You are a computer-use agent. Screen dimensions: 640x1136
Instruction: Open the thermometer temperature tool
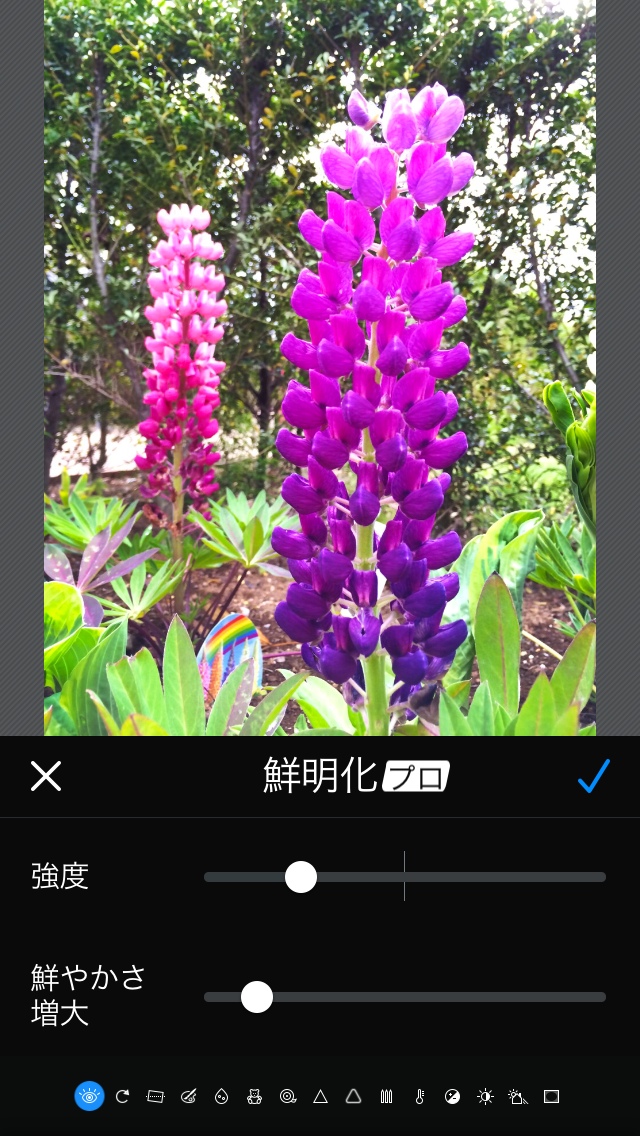419,1096
